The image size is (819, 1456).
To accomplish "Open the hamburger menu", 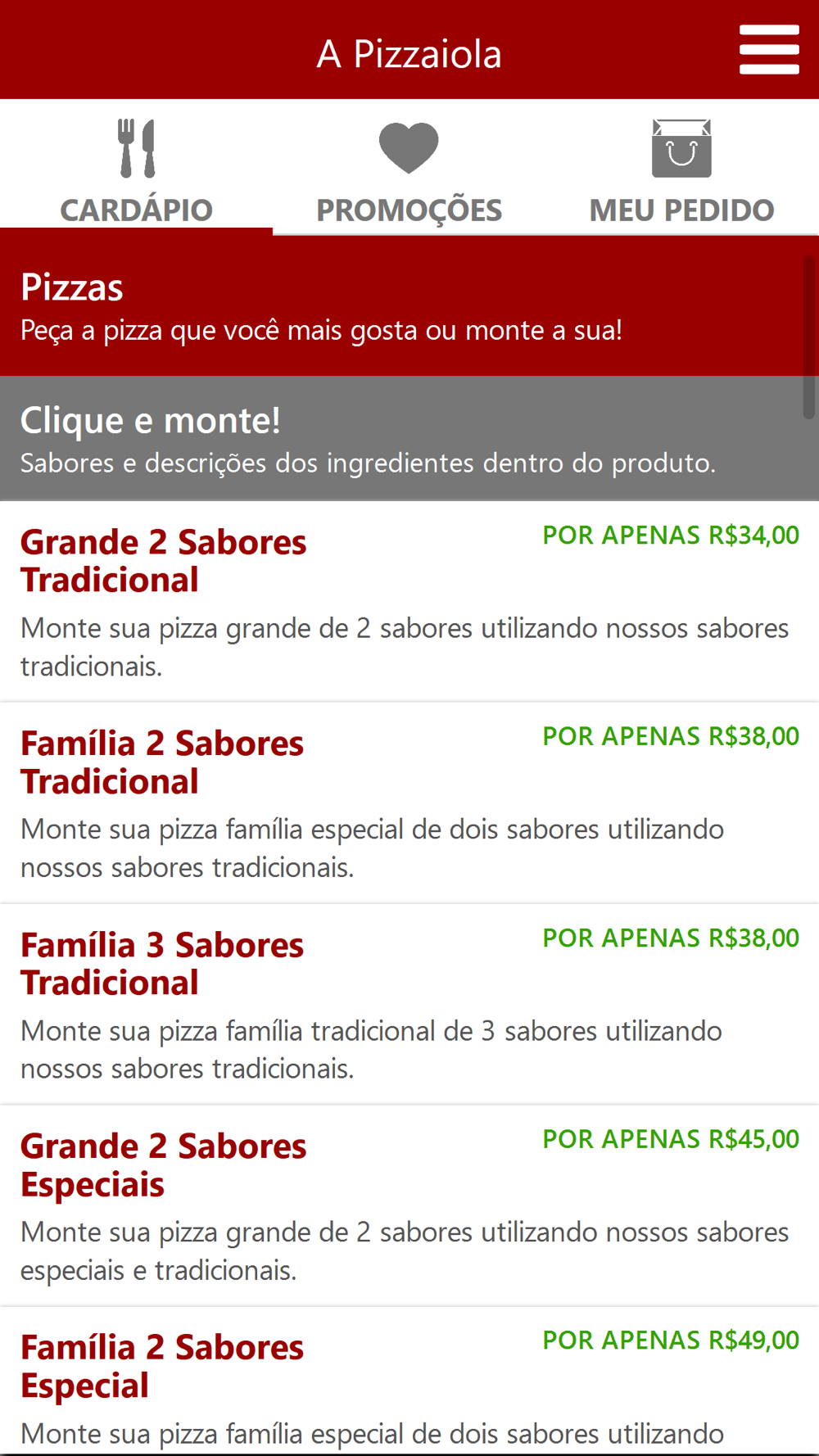I will 769,49.
